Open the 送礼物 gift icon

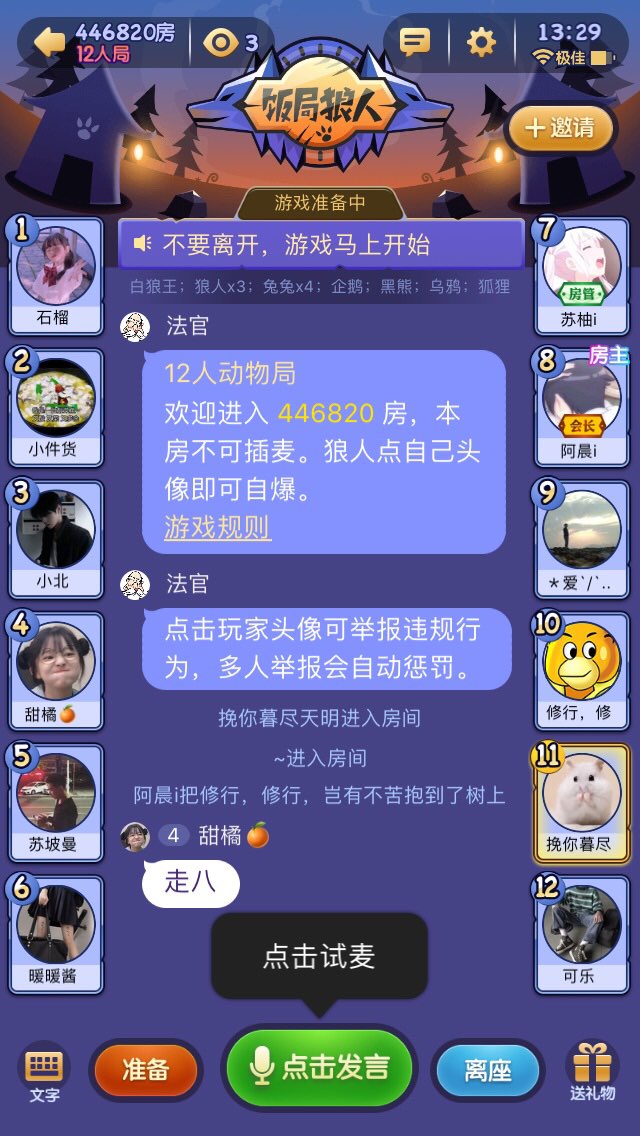(592, 1072)
